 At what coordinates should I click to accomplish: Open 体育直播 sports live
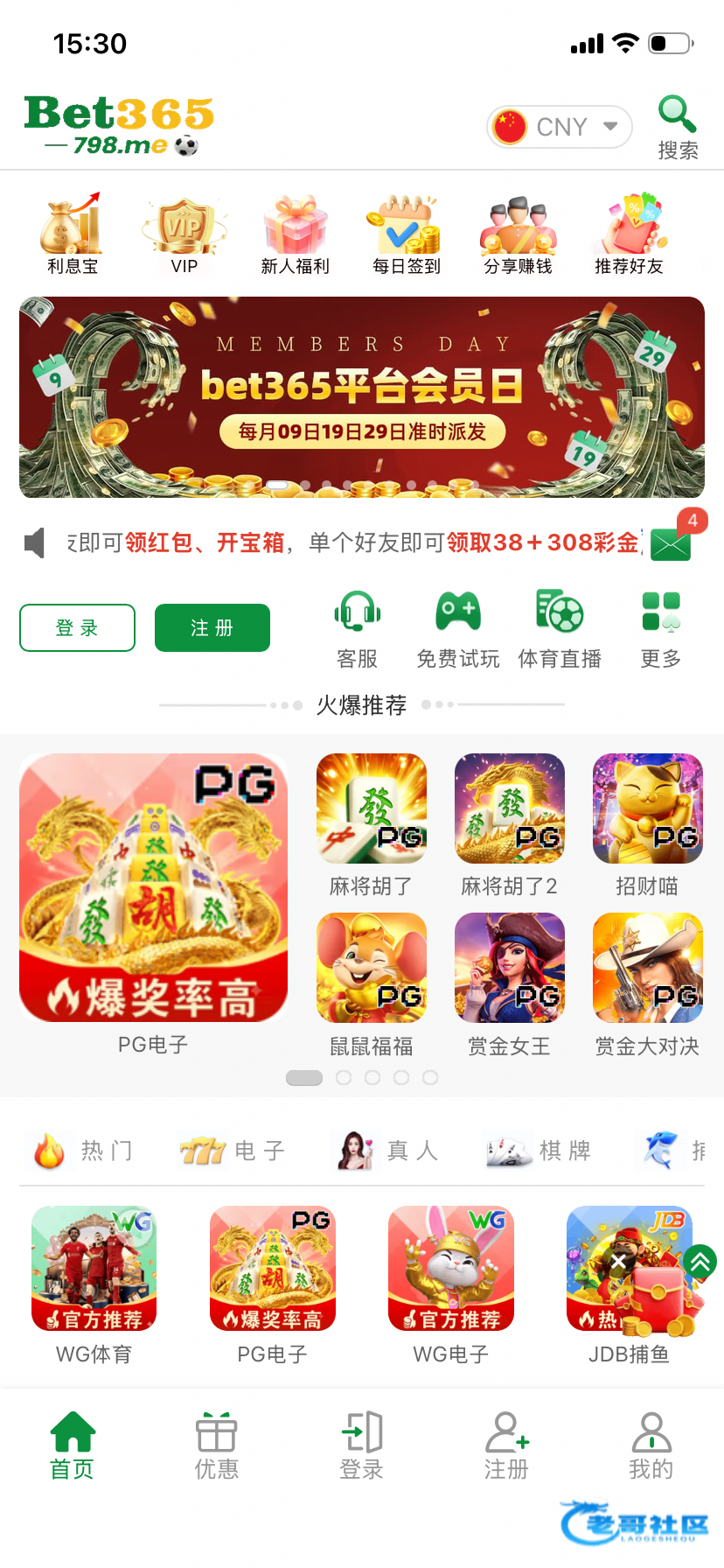click(x=560, y=629)
